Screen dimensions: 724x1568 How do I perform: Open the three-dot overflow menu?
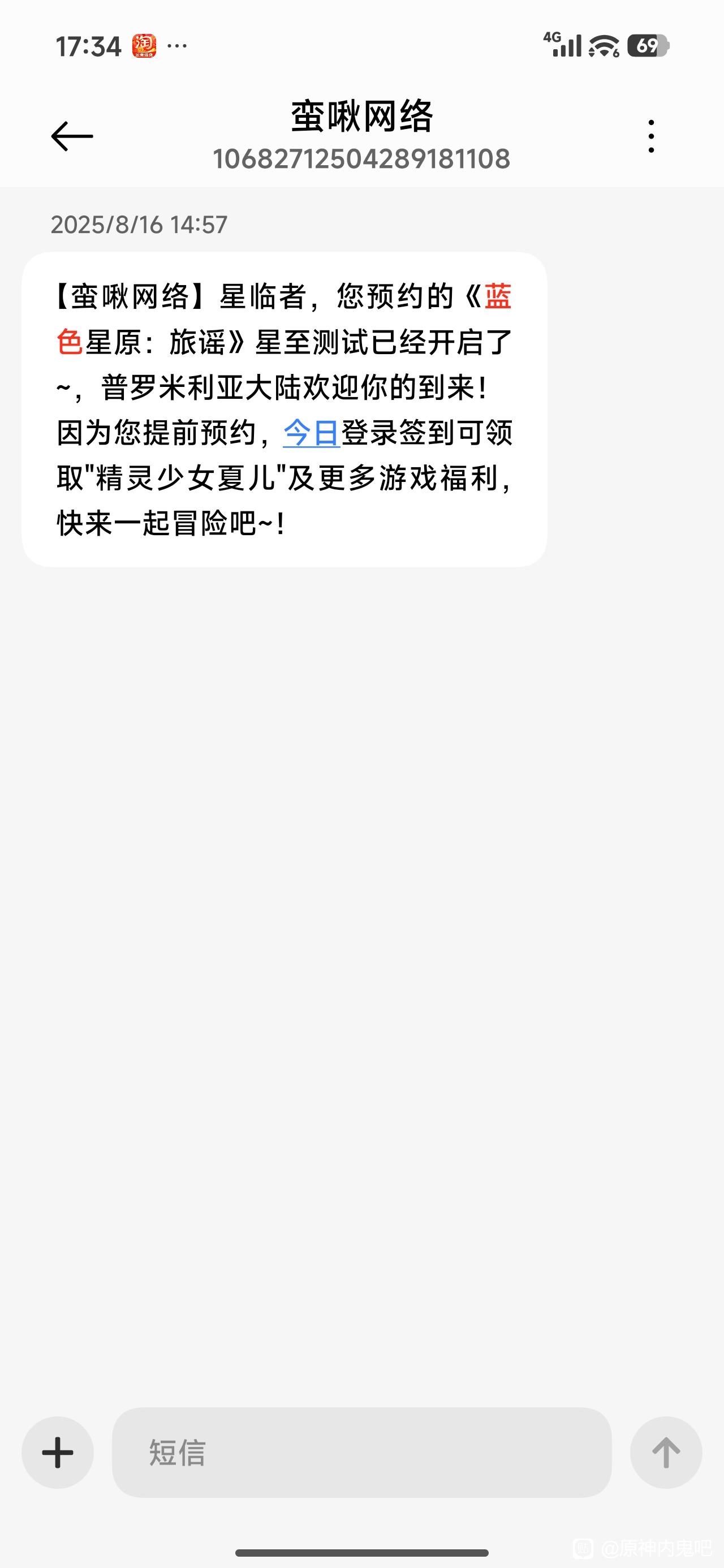pyautogui.click(x=651, y=136)
